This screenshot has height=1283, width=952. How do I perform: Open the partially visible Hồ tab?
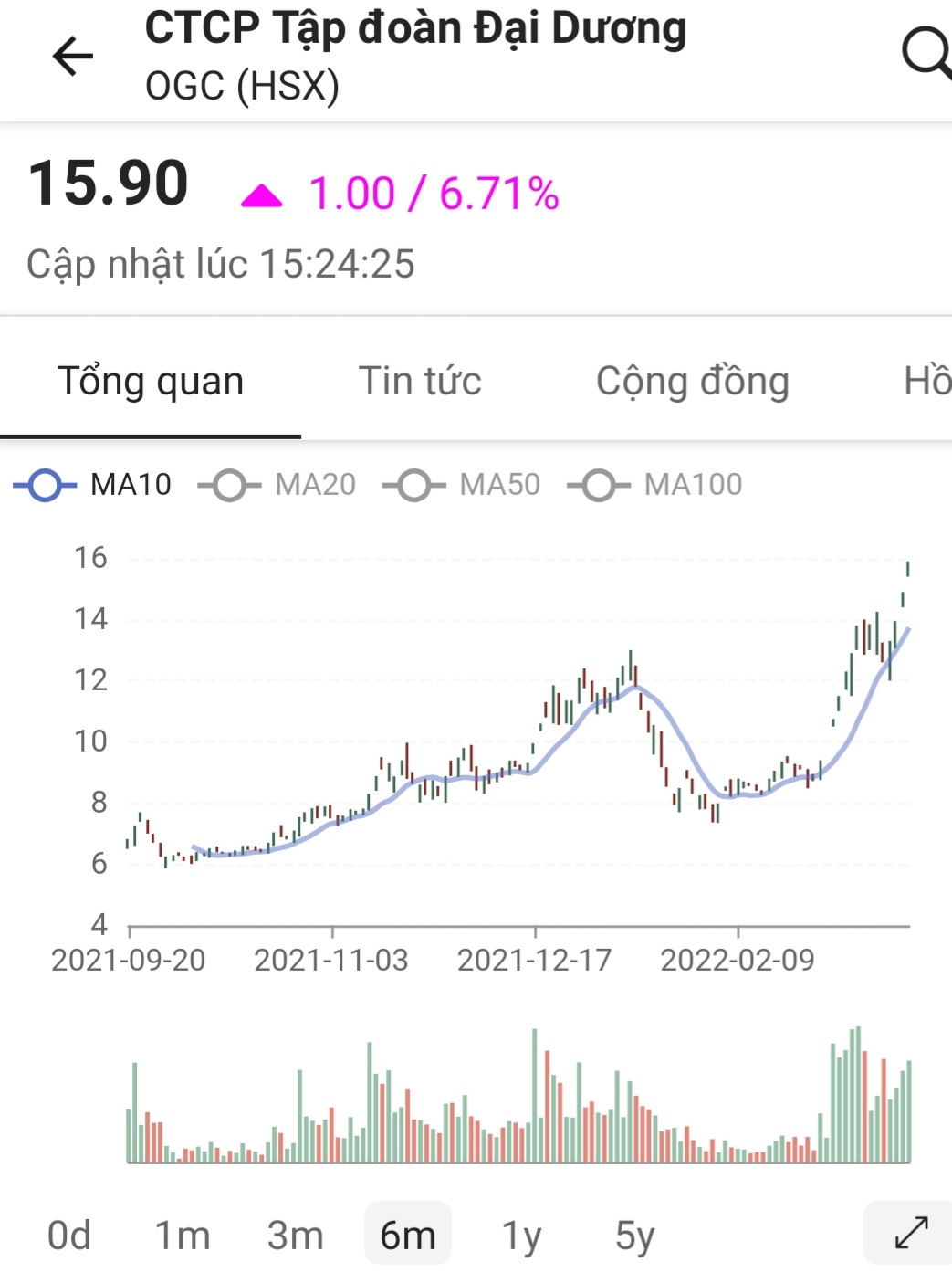(926, 381)
